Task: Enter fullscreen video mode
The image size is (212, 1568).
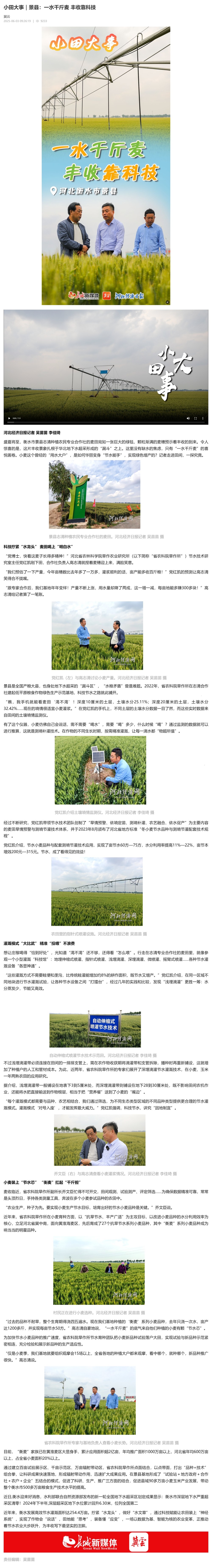Action: [x=195, y=418]
